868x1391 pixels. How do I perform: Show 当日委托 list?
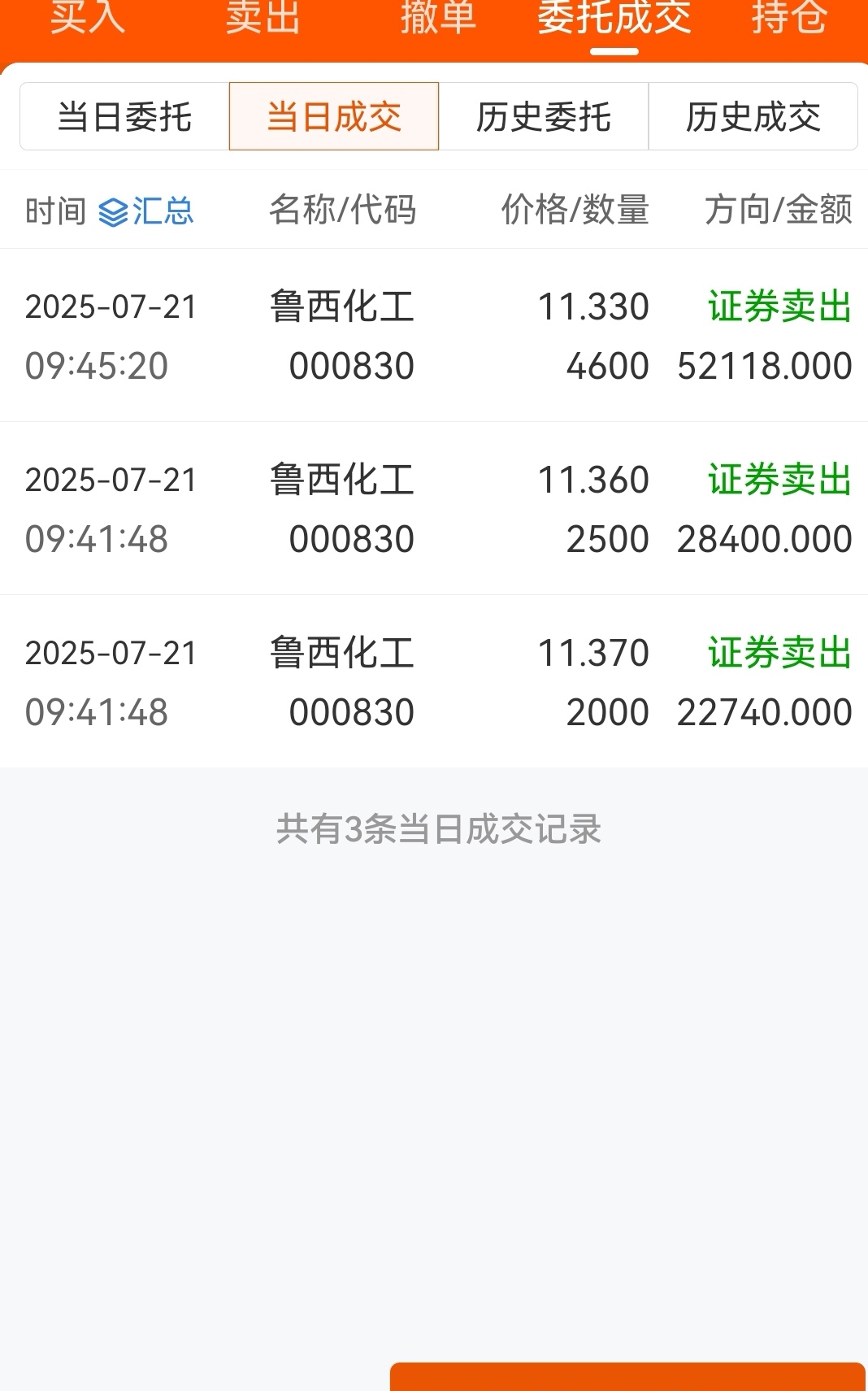click(x=124, y=116)
